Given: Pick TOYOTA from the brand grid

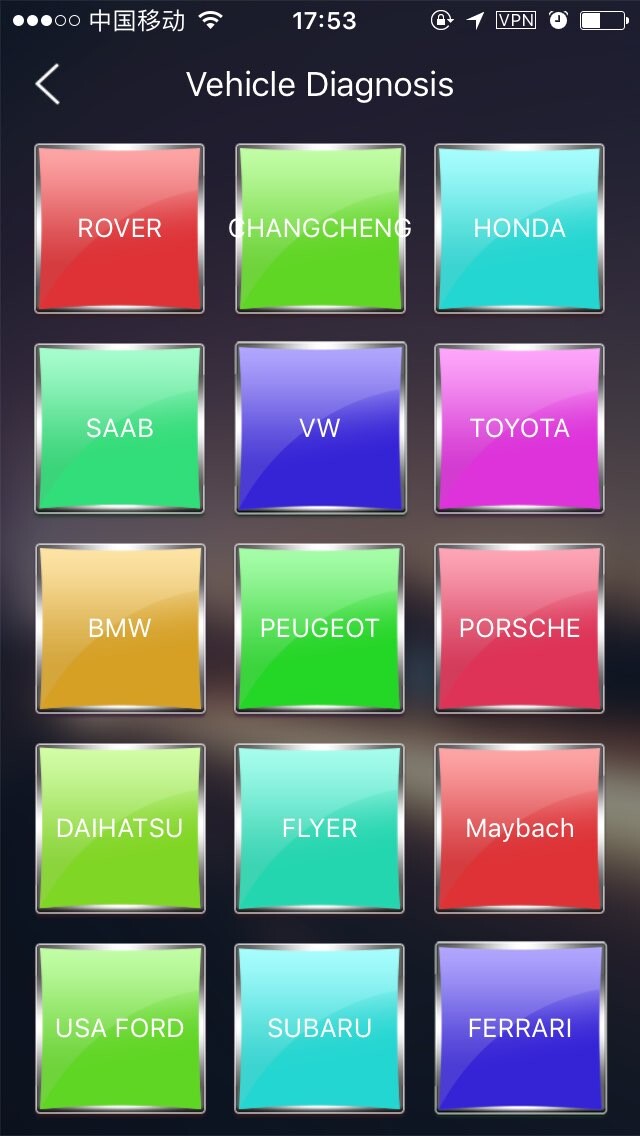Looking at the screenshot, I should pyautogui.click(x=520, y=428).
